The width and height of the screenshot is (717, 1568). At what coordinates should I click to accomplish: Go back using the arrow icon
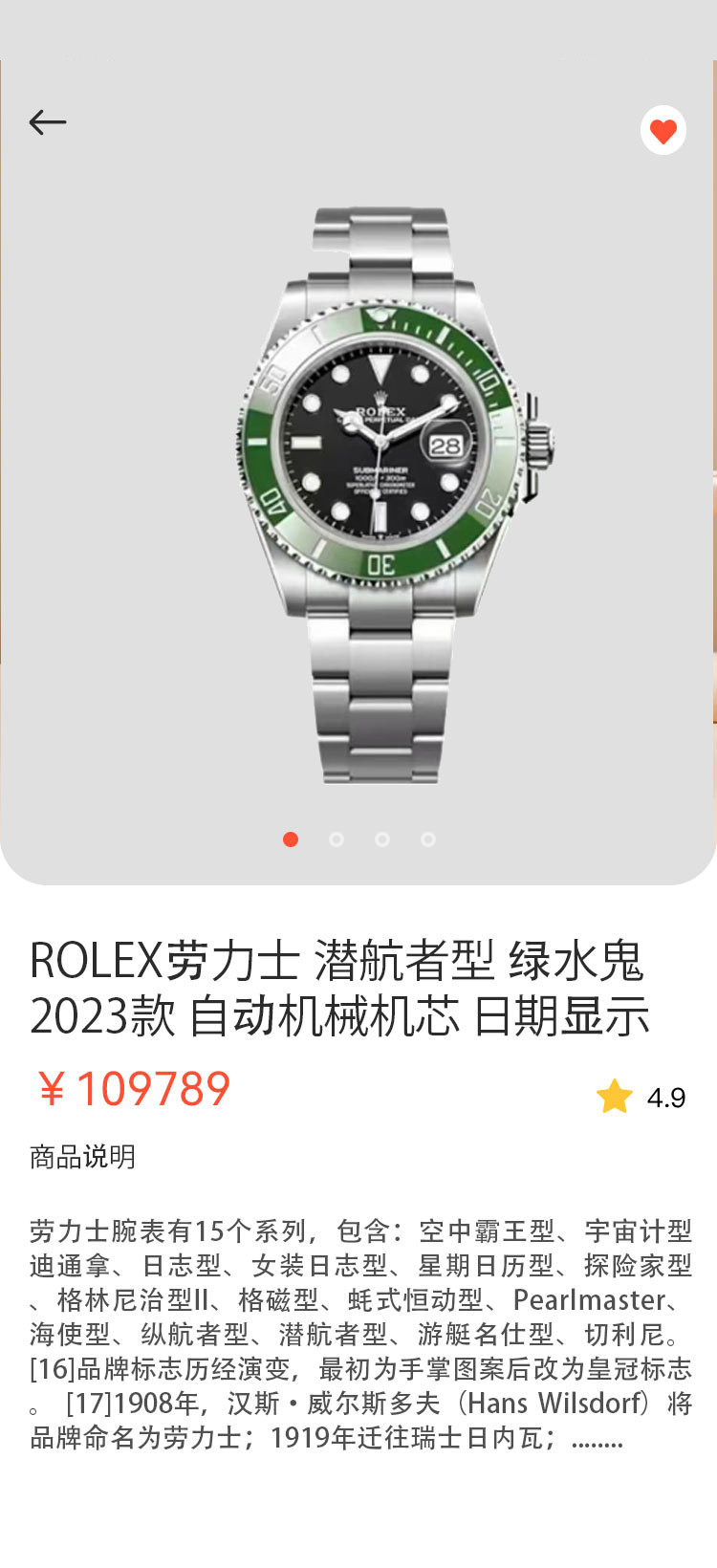[47, 122]
